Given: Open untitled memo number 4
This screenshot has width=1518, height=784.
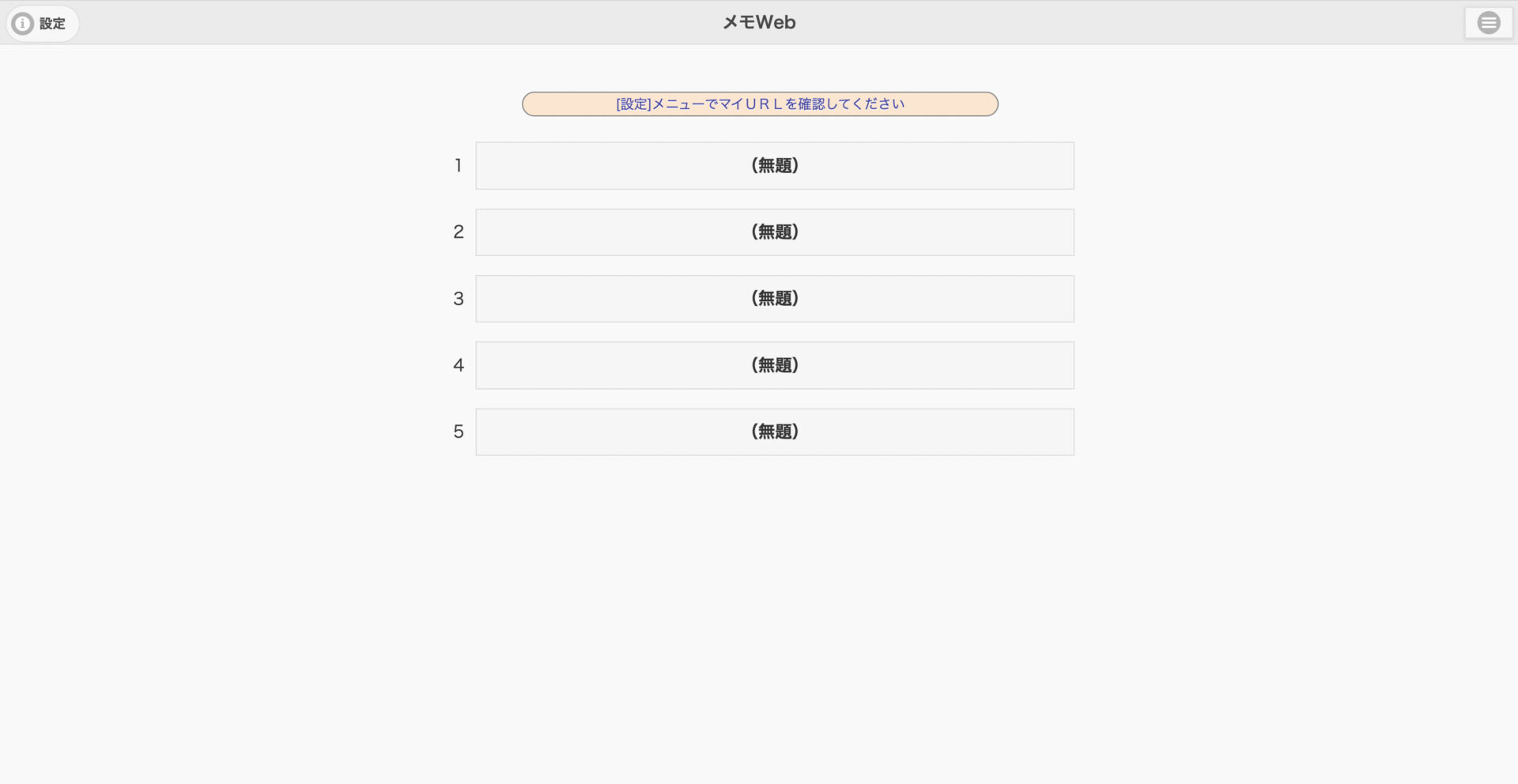Looking at the screenshot, I should [x=774, y=365].
